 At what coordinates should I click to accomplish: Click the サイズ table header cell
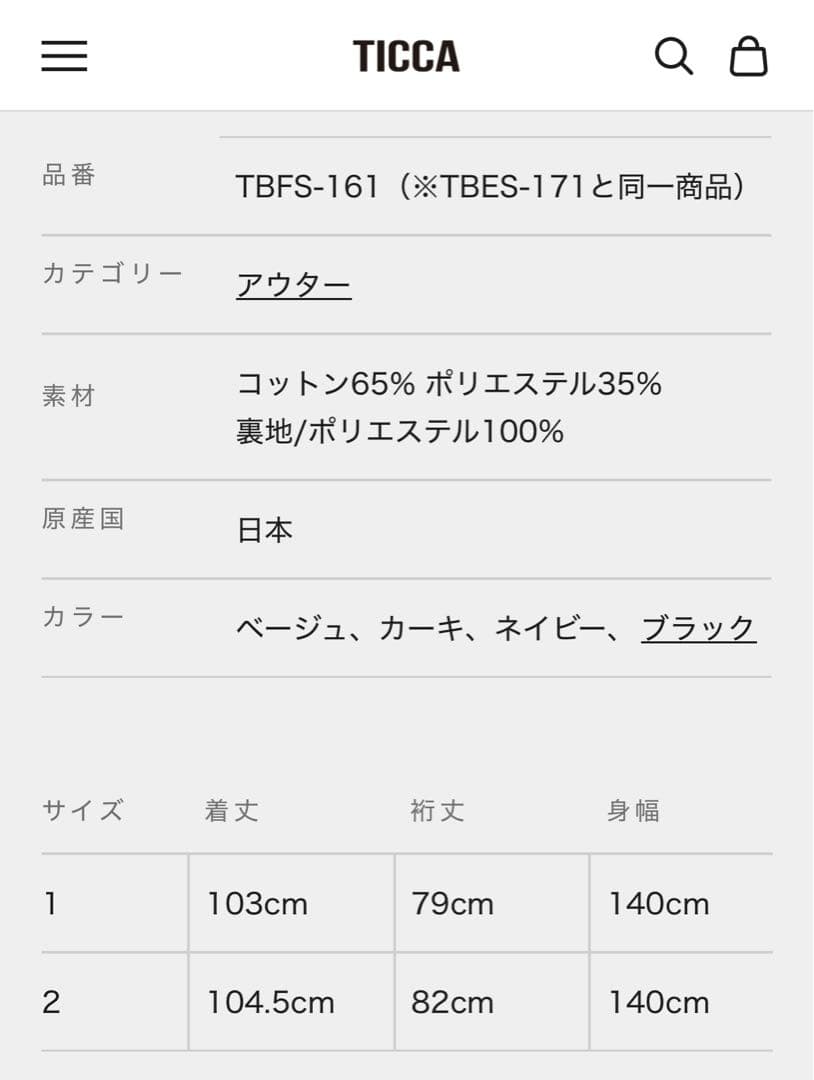pos(82,812)
